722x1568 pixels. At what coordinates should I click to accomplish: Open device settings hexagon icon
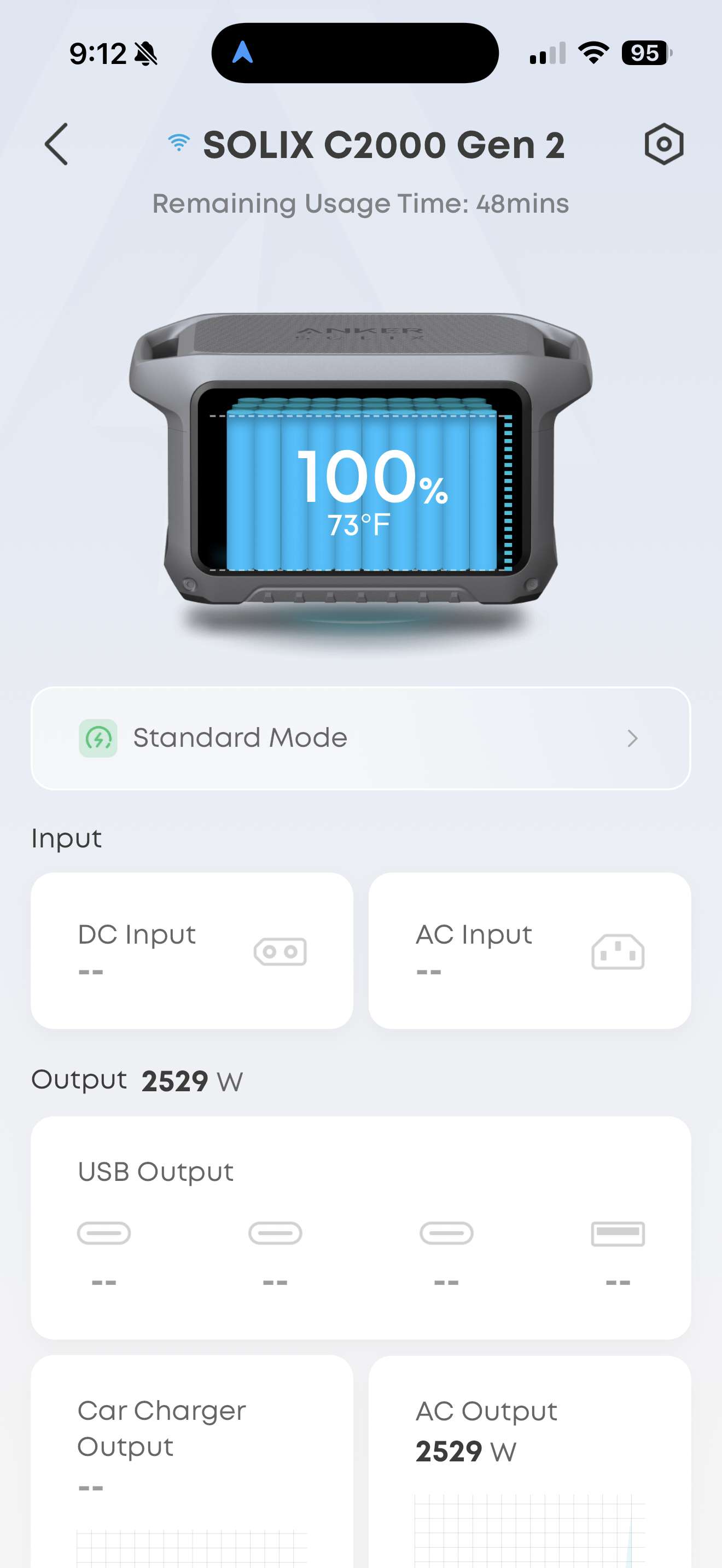(x=663, y=144)
